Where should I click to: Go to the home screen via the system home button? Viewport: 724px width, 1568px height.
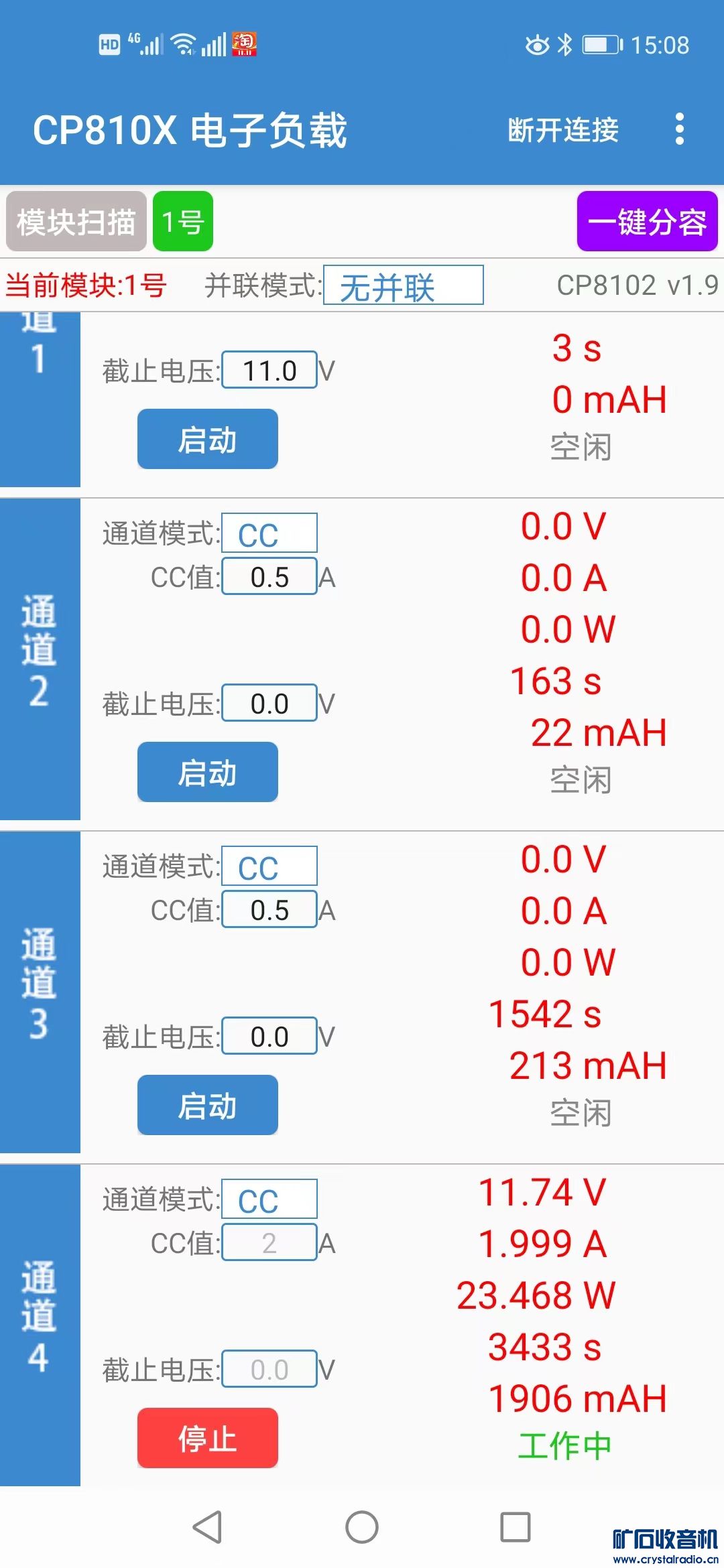pyautogui.click(x=362, y=1527)
